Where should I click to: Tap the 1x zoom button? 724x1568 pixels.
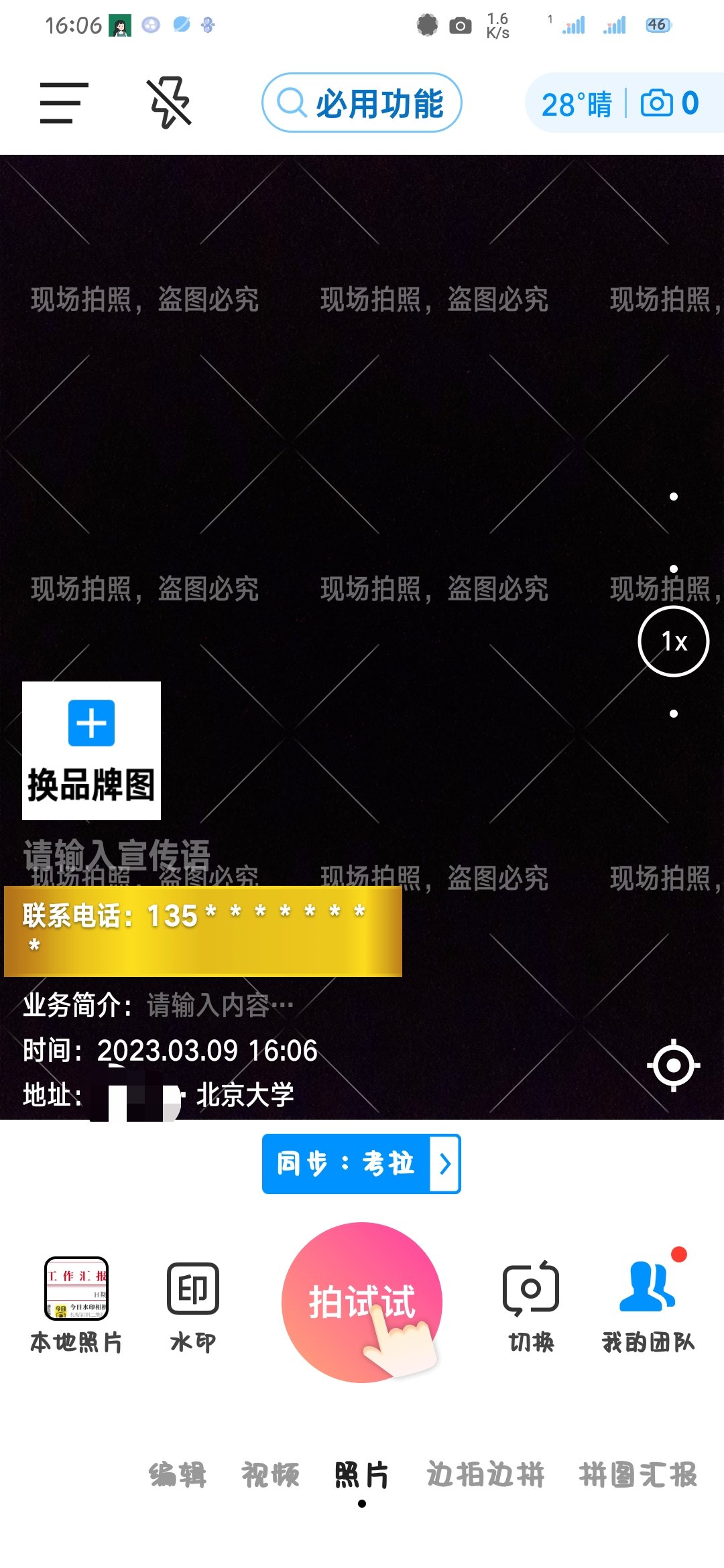coord(673,641)
